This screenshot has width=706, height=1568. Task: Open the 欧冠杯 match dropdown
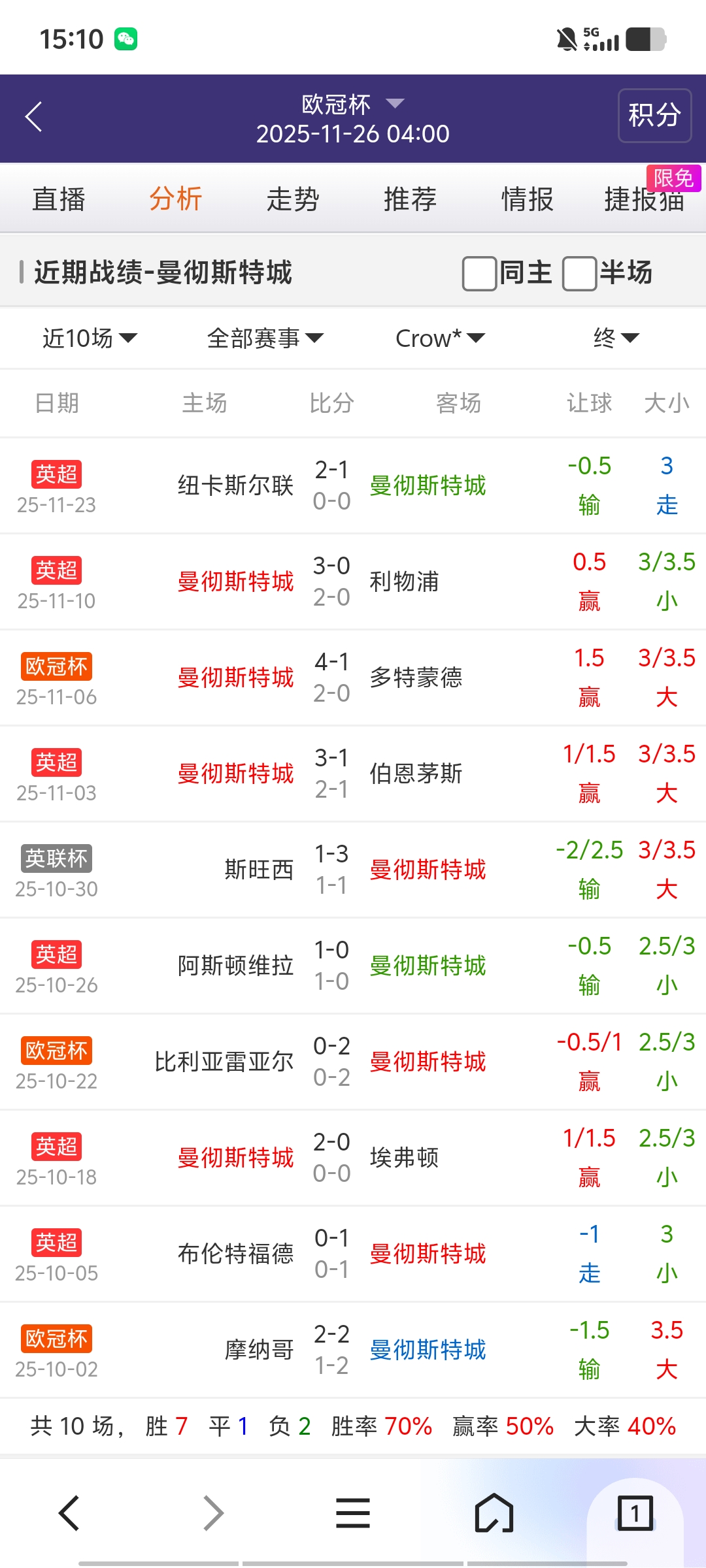[352, 104]
